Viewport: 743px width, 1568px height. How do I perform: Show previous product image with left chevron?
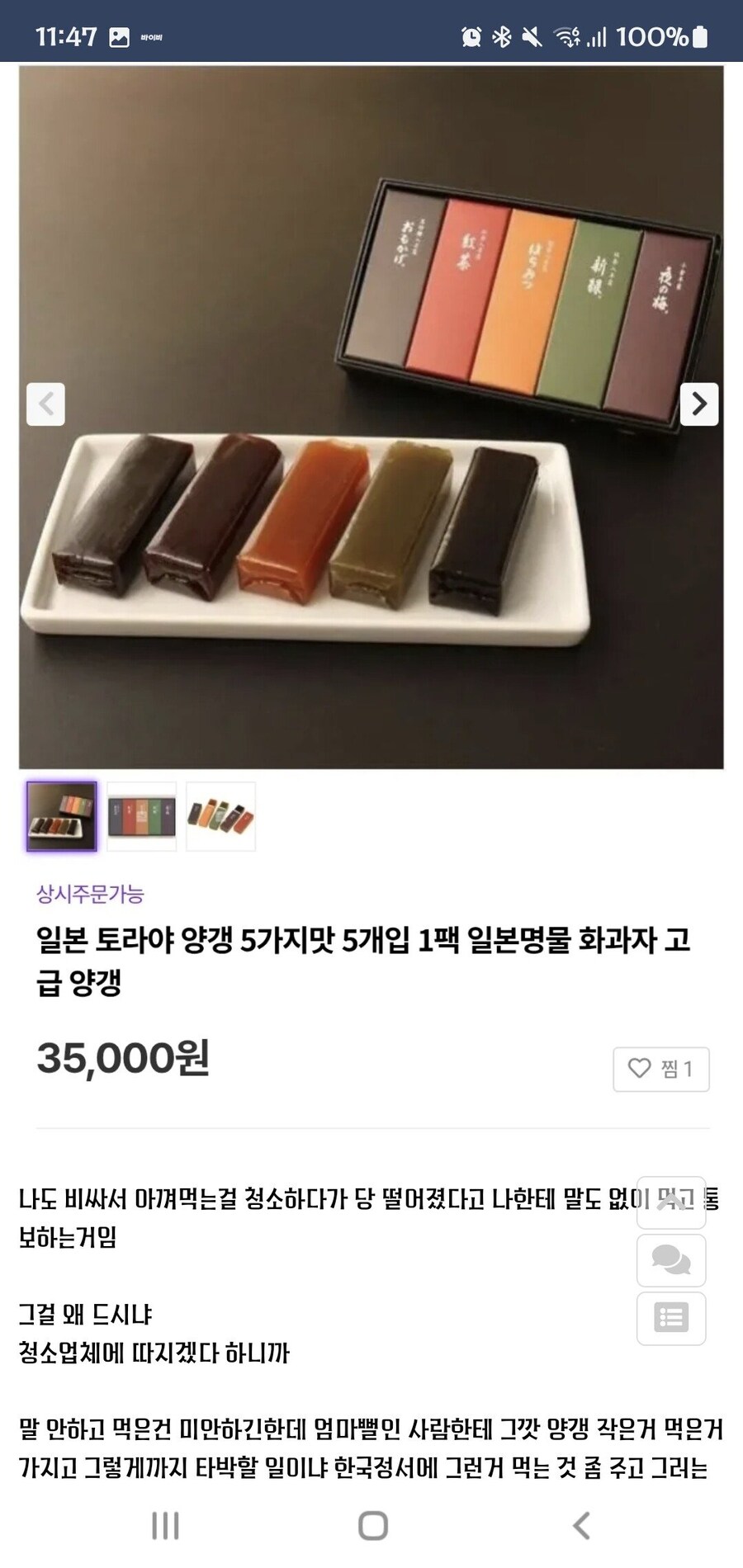pyautogui.click(x=45, y=404)
